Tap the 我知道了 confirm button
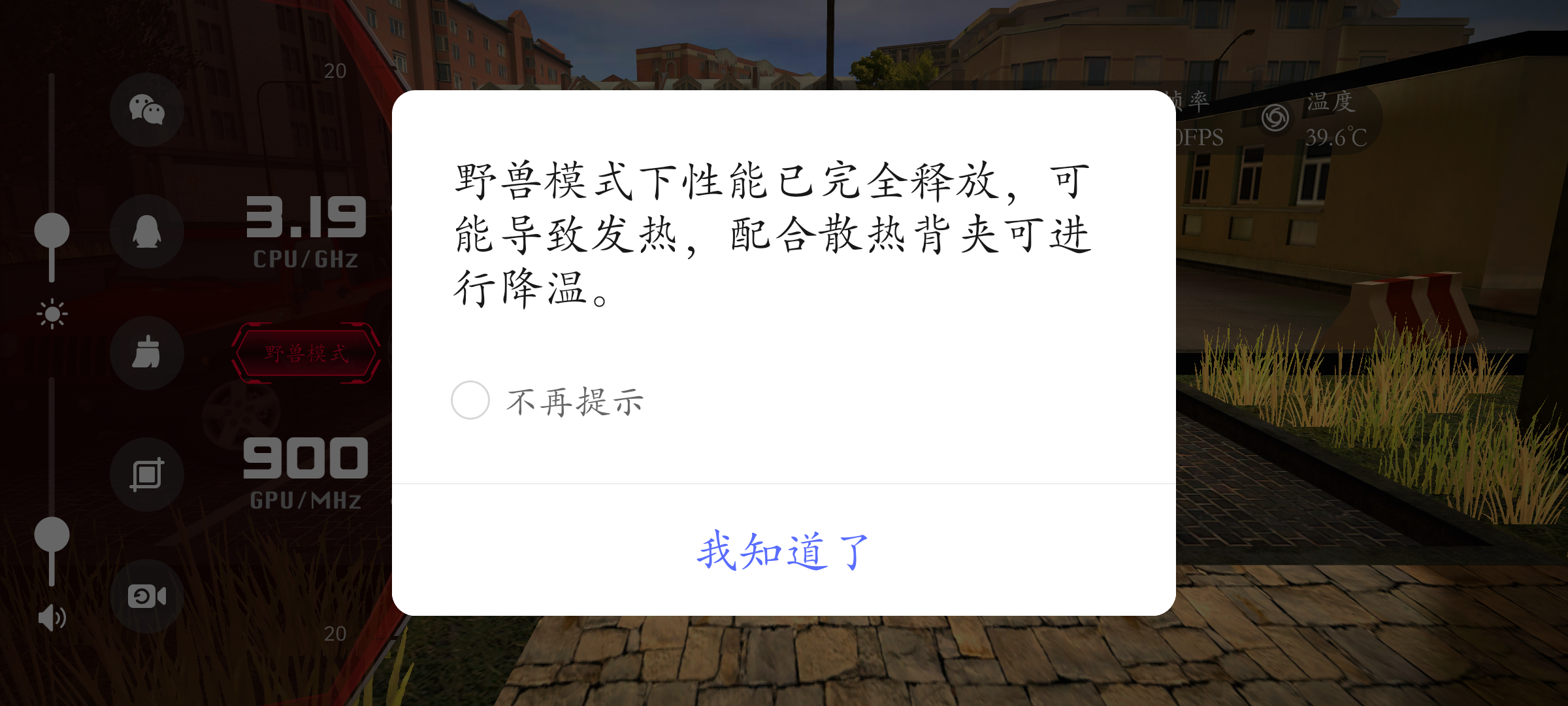 [783, 550]
